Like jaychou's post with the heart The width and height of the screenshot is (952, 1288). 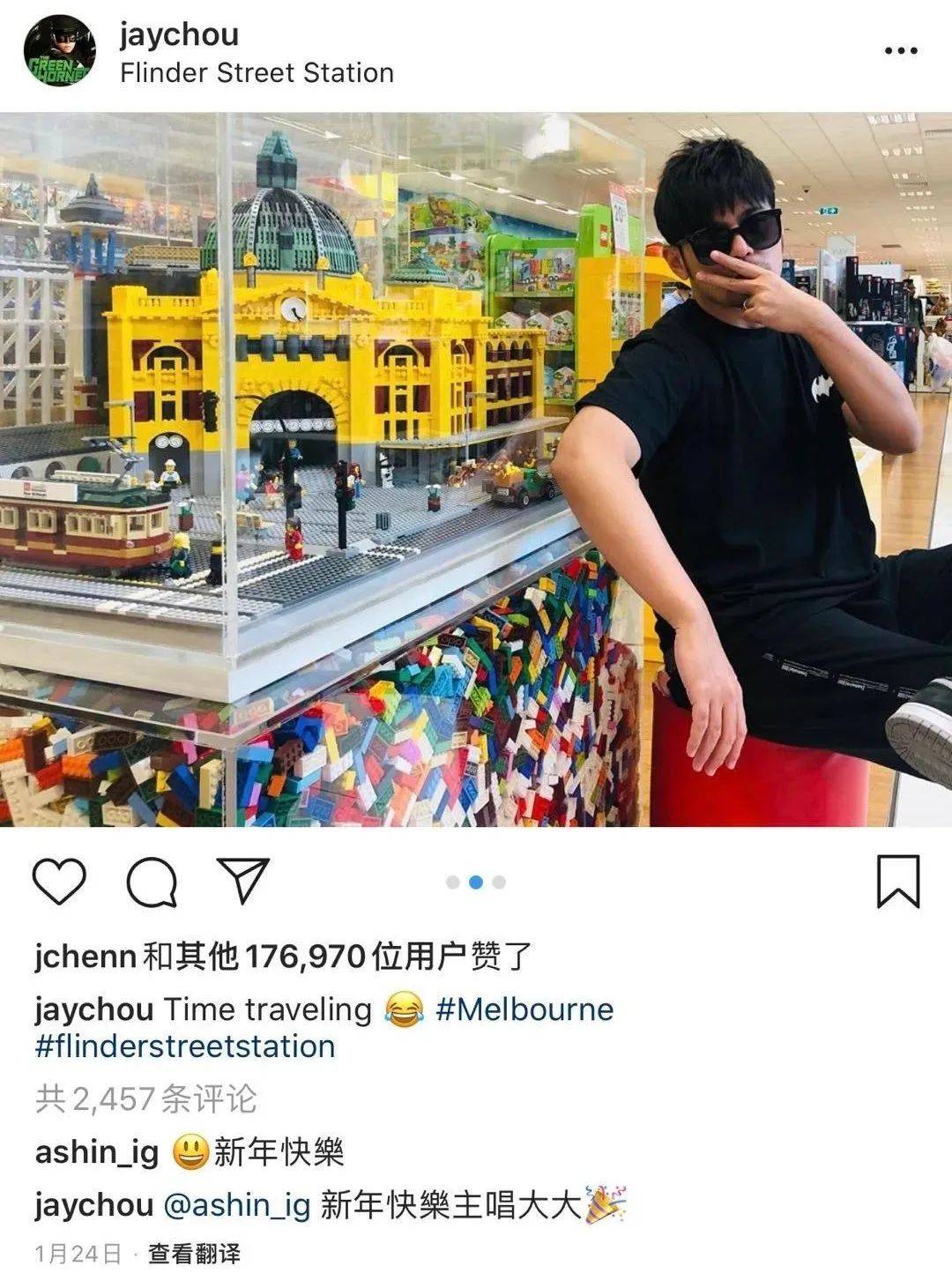[x=59, y=881]
